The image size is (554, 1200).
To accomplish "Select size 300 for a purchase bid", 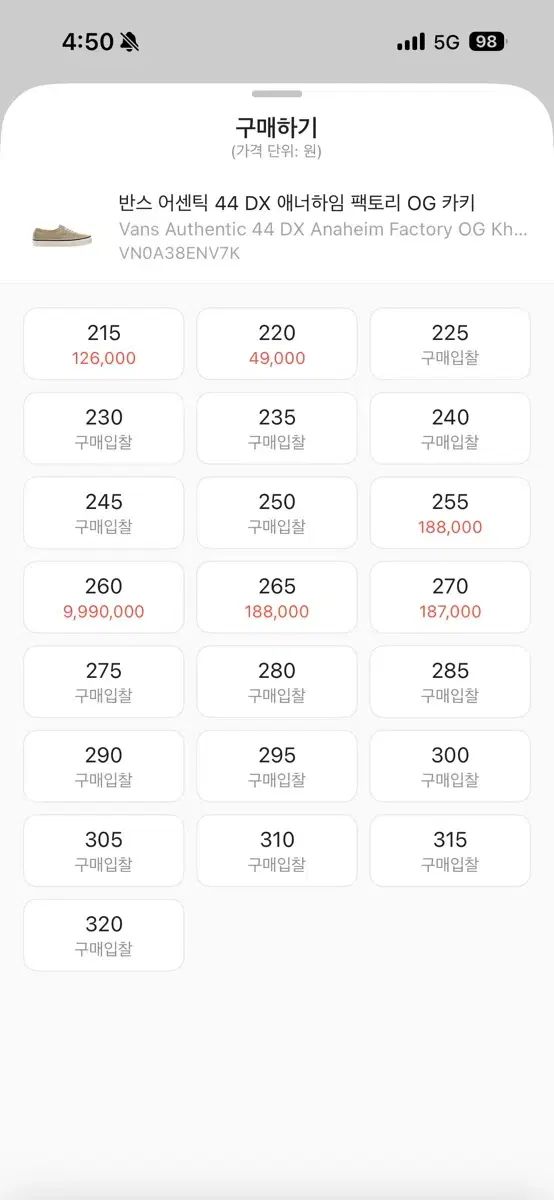I will click(450, 766).
